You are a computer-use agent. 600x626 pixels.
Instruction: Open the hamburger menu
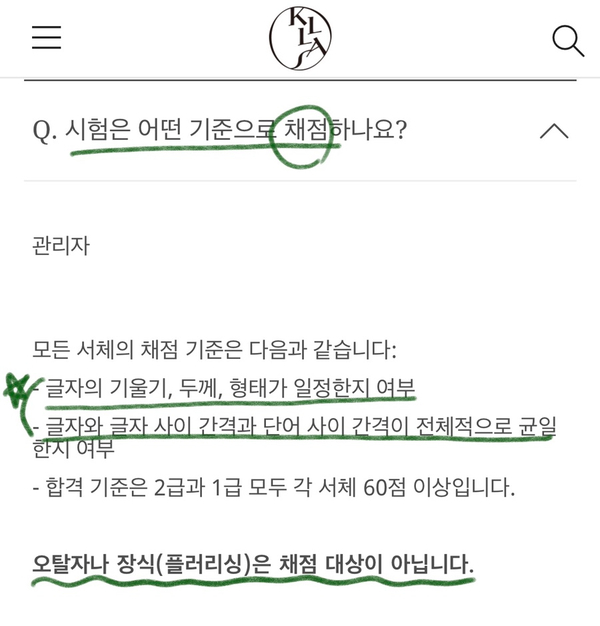[46, 38]
